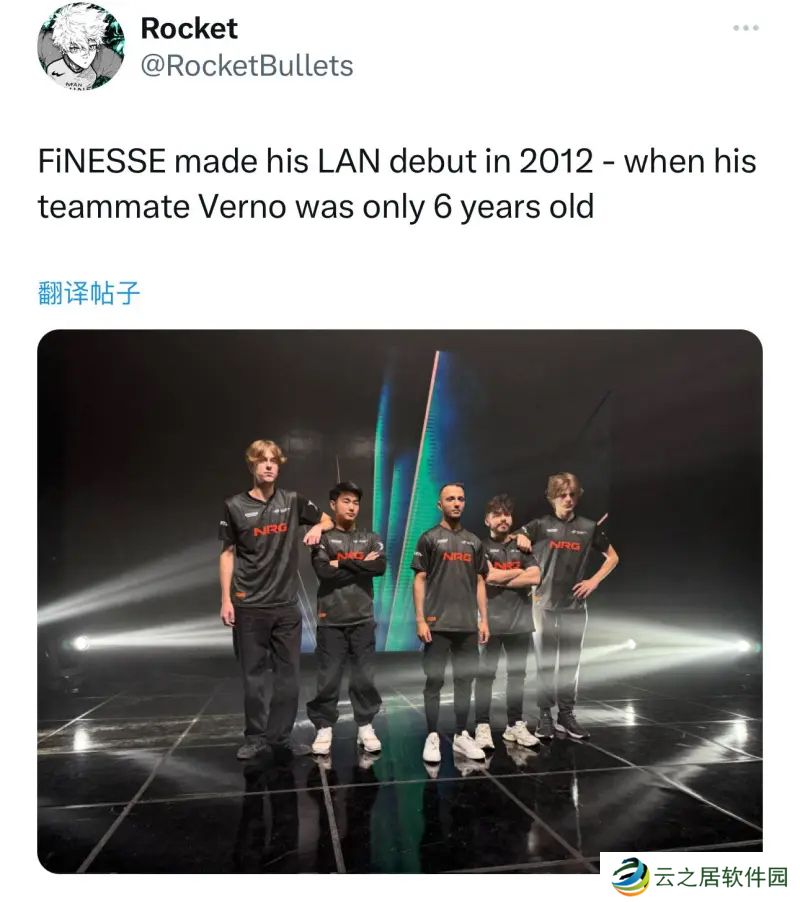Tap the translate post link
Image resolution: width=800 pixels, height=902 pixels.
pos(89,292)
